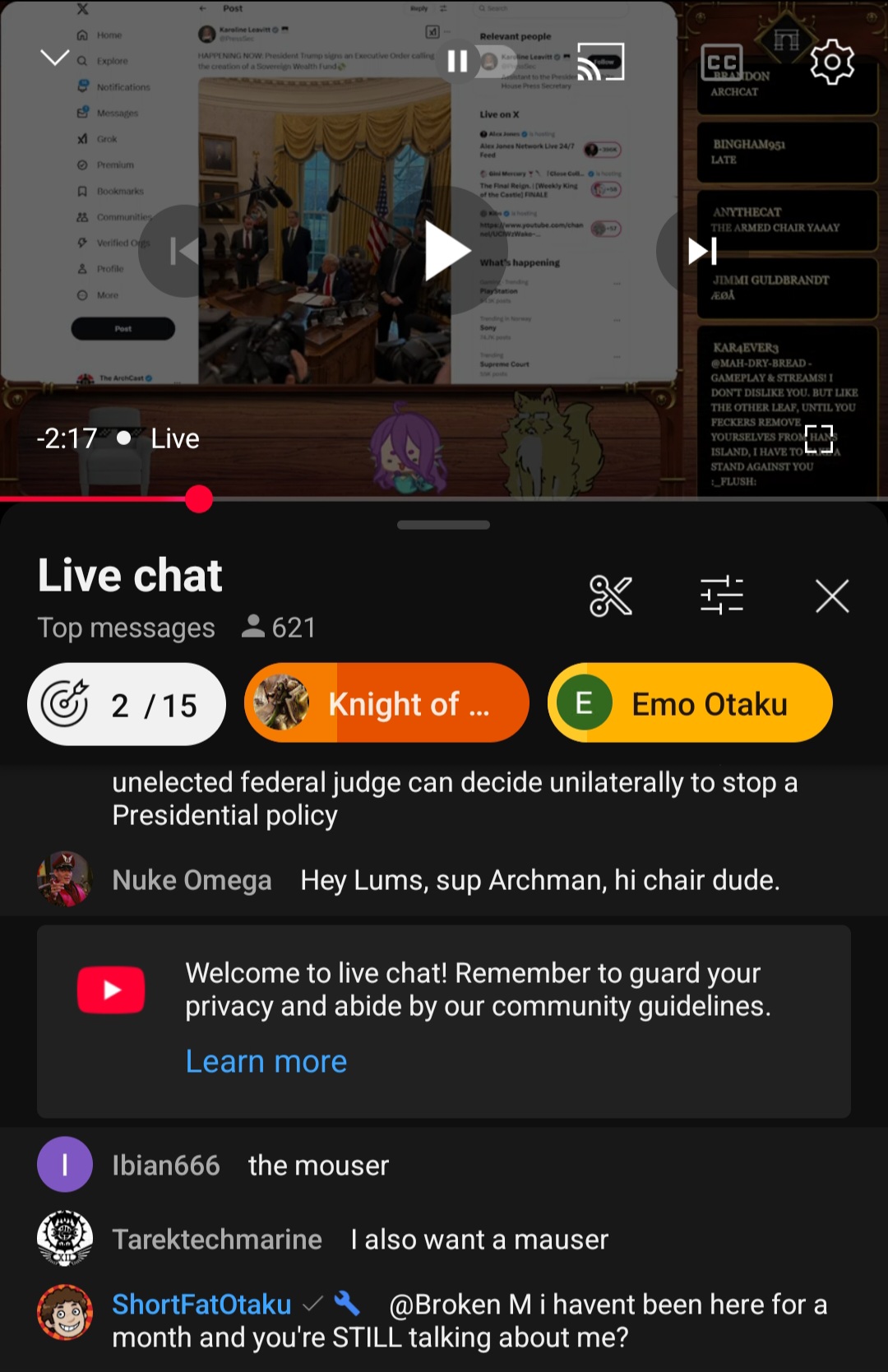This screenshot has width=888, height=1372.
Task: Open the live chat filter options
Action: tap(721, 596)
